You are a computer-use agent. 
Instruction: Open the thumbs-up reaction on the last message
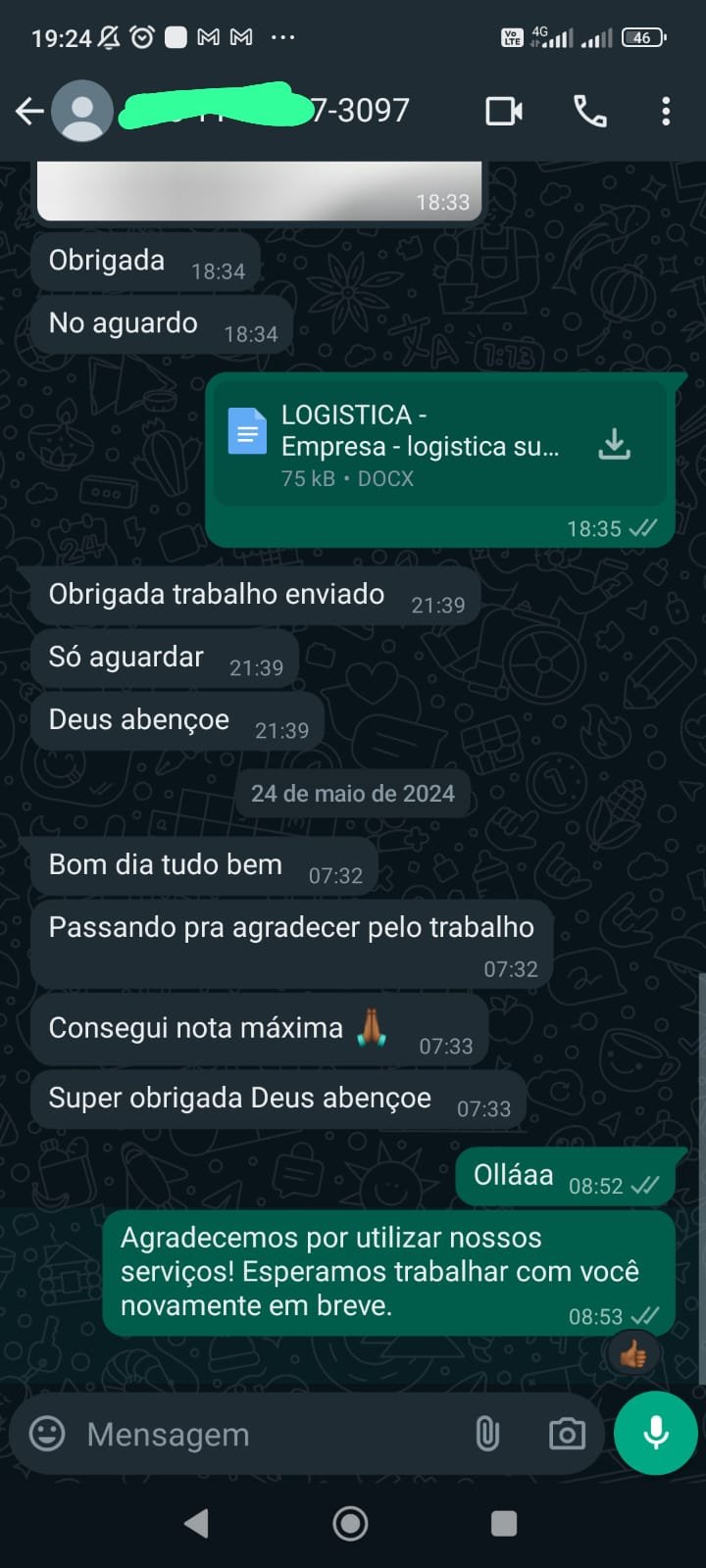[633, 1356]
